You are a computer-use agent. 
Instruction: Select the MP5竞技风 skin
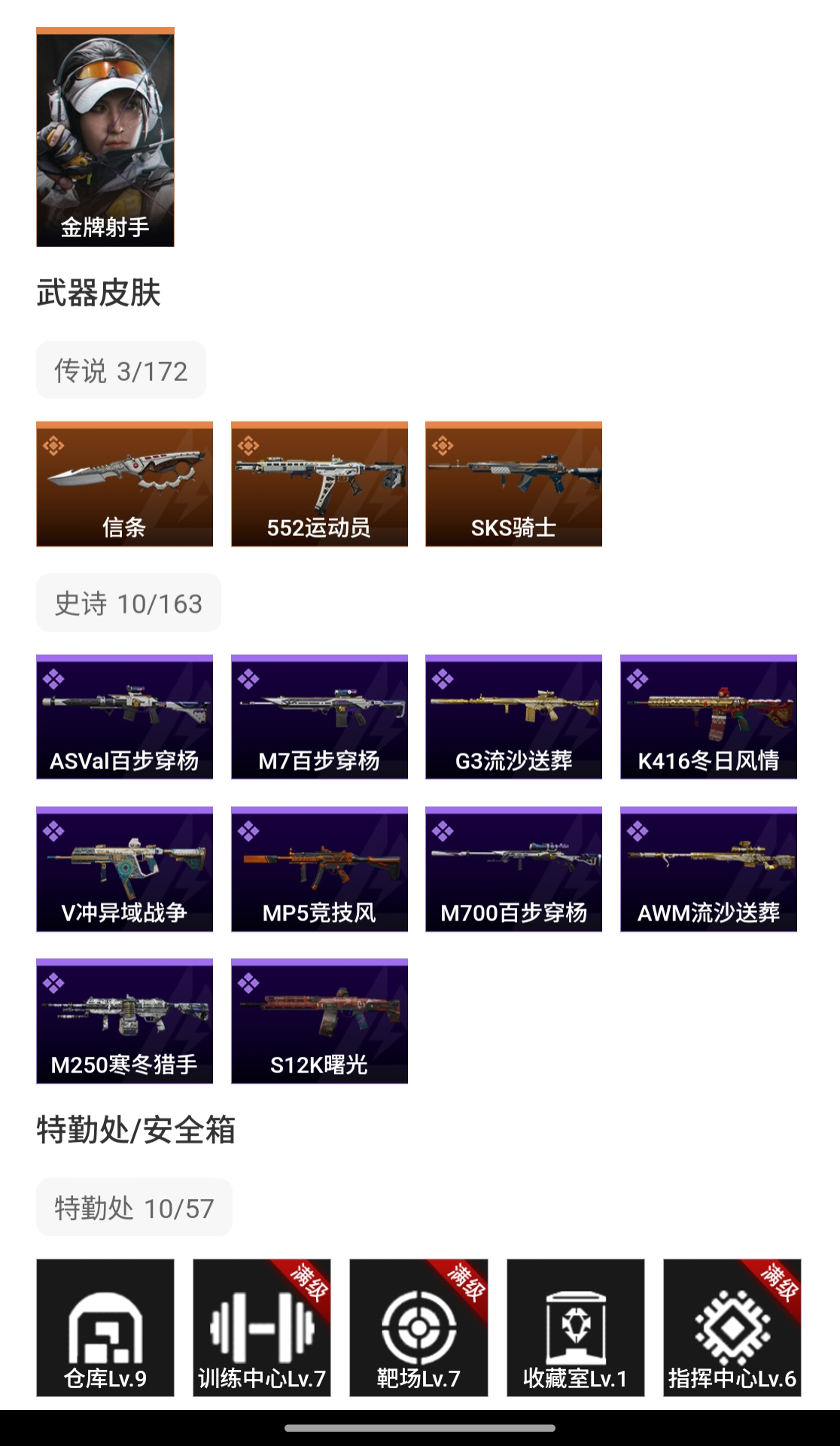point(319,869)
